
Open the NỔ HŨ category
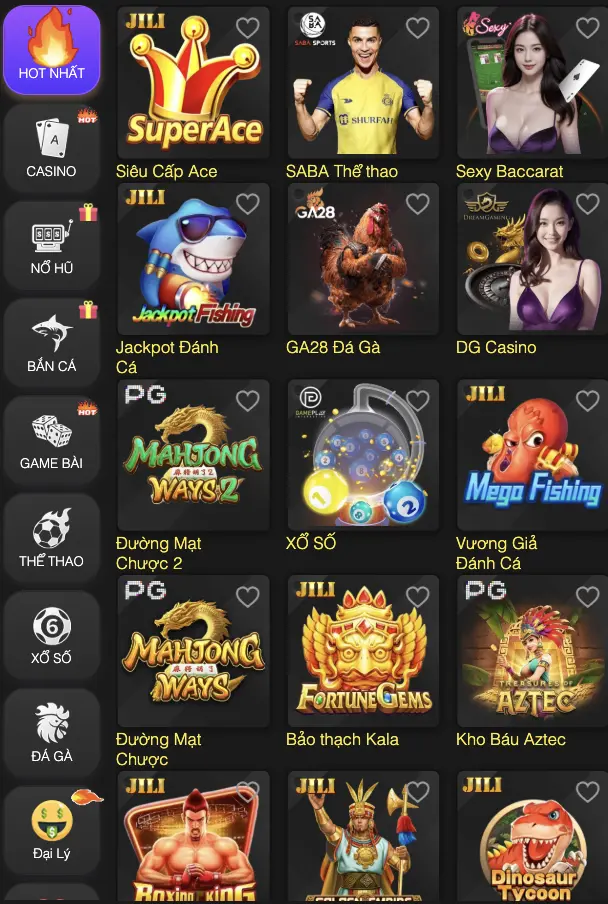pyautogui.click(x=51, y=246)
